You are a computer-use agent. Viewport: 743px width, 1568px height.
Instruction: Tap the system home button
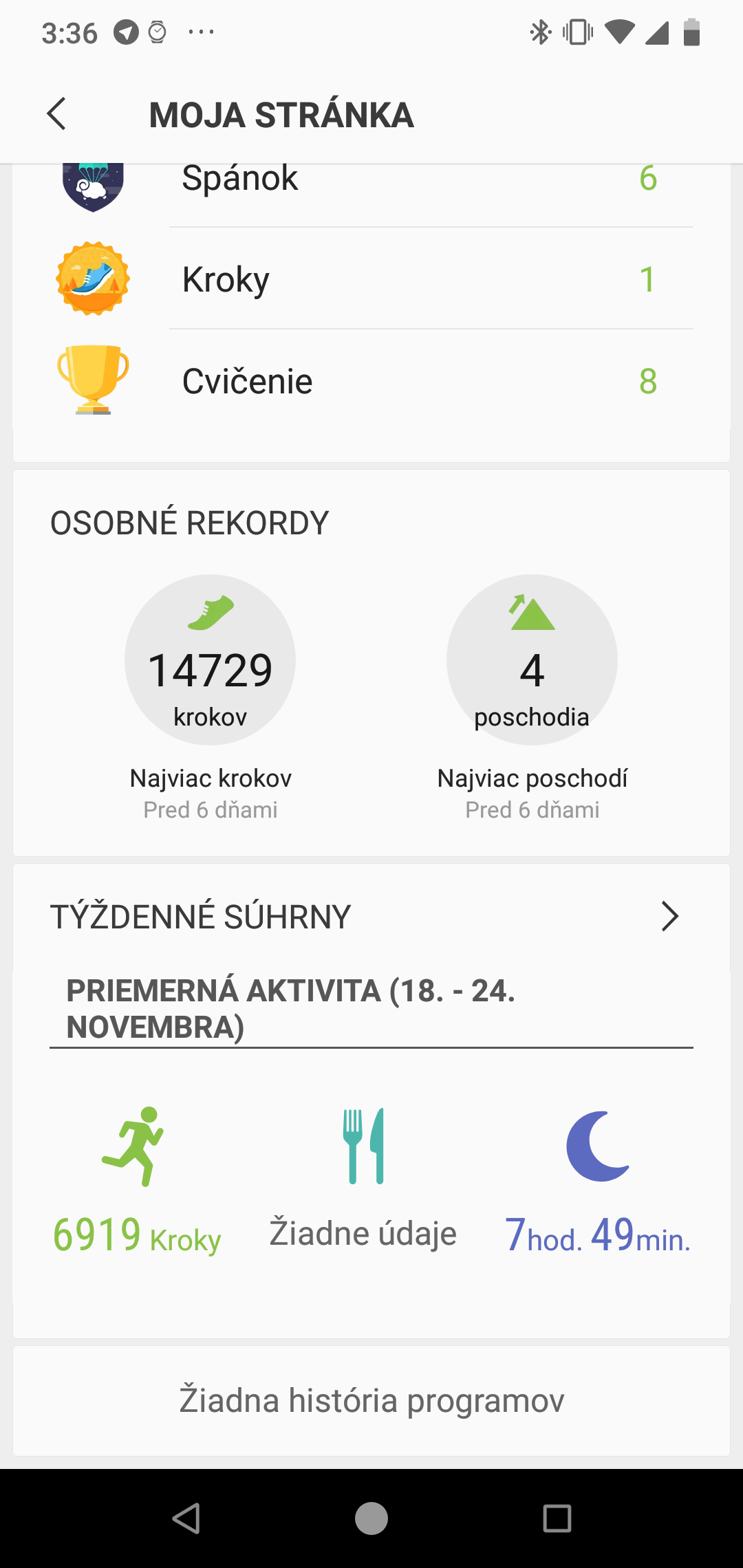[x=371, y=1518]
